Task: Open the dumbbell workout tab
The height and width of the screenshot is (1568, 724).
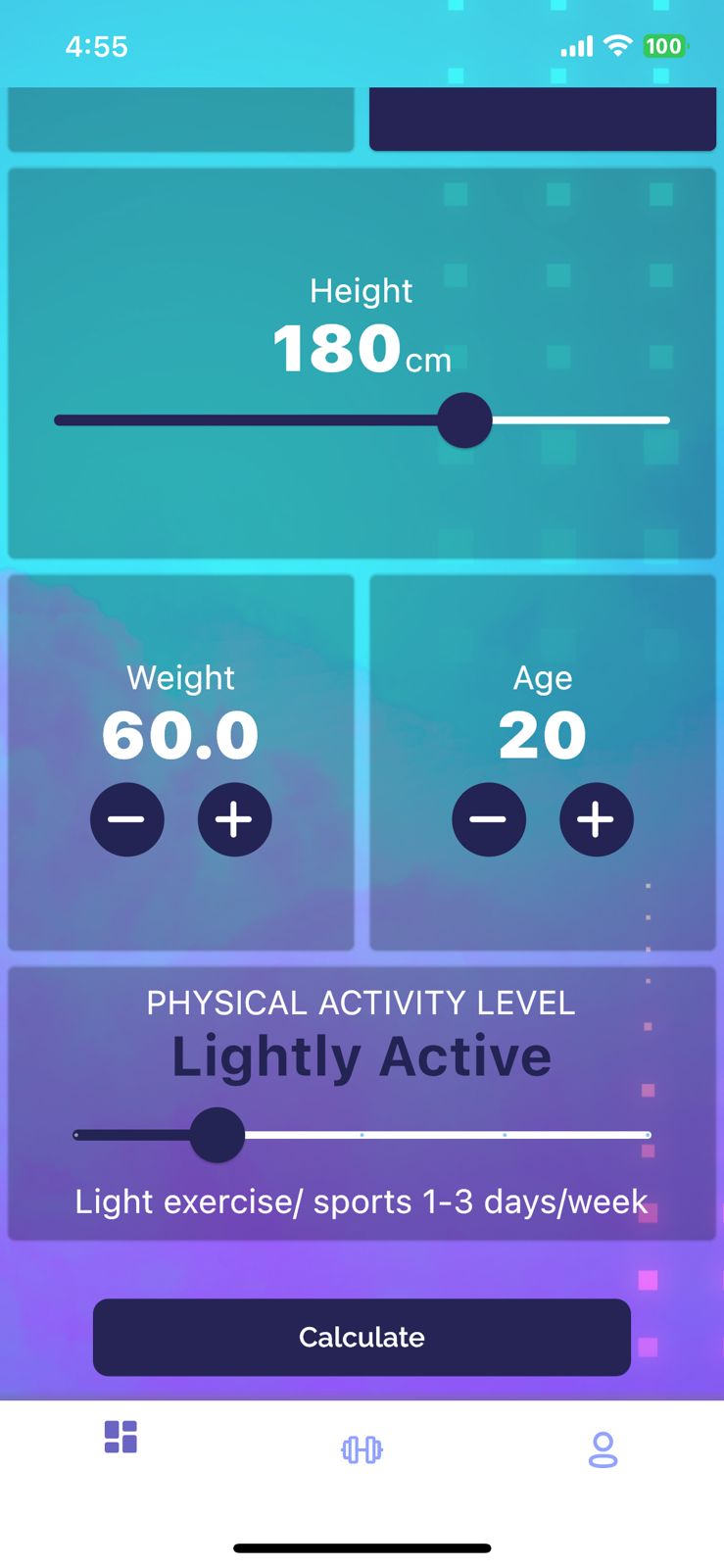Action: pos(362,1449)
